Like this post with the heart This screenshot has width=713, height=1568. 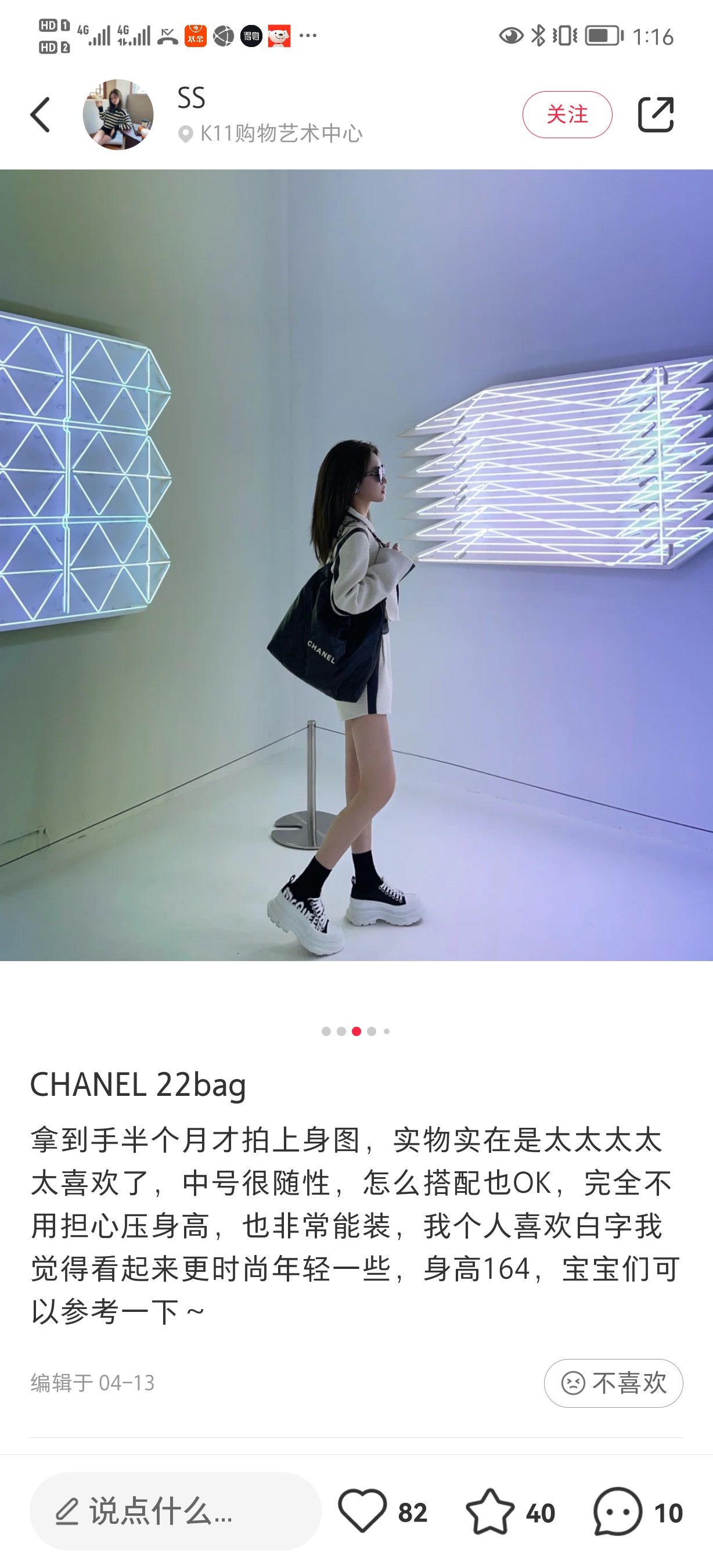362,1511
